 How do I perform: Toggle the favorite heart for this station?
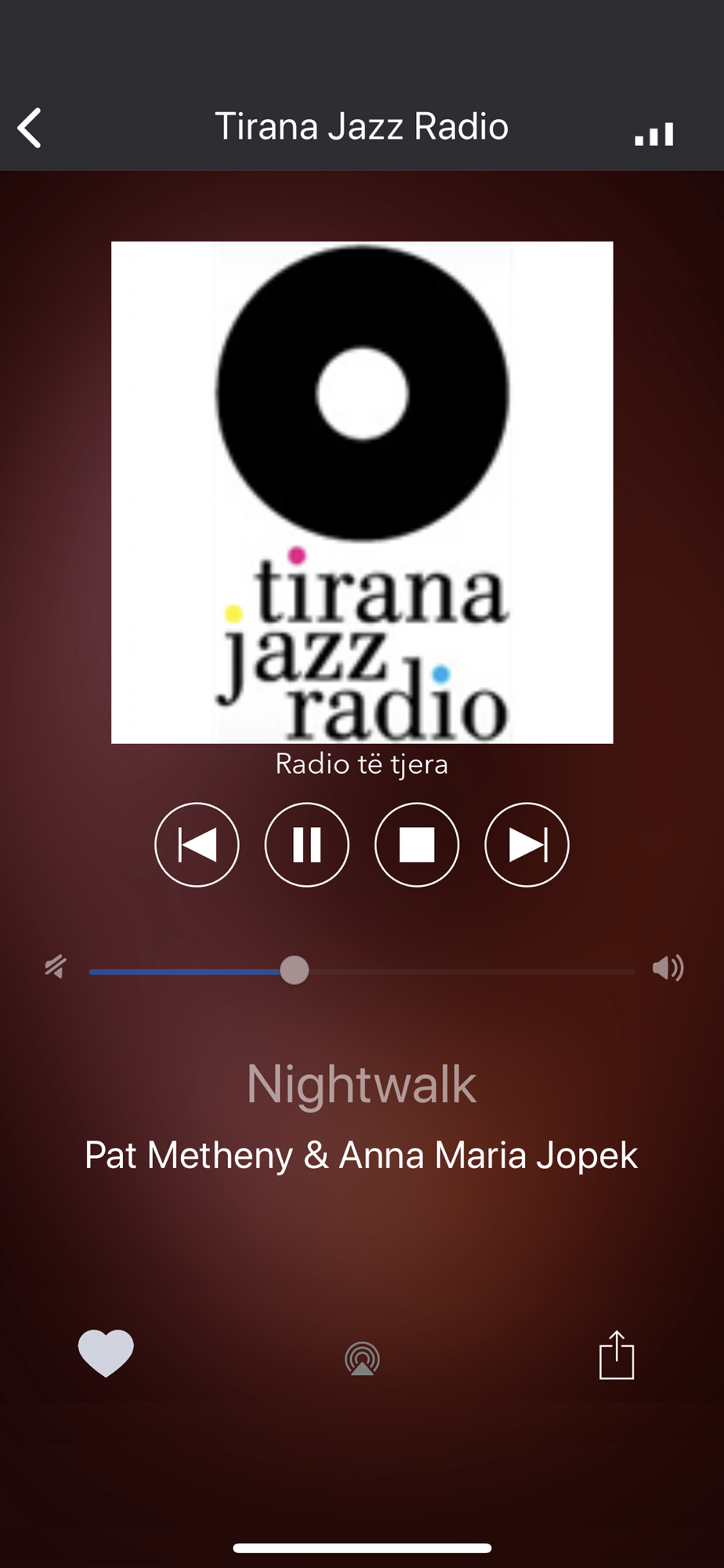point(106,1353)
